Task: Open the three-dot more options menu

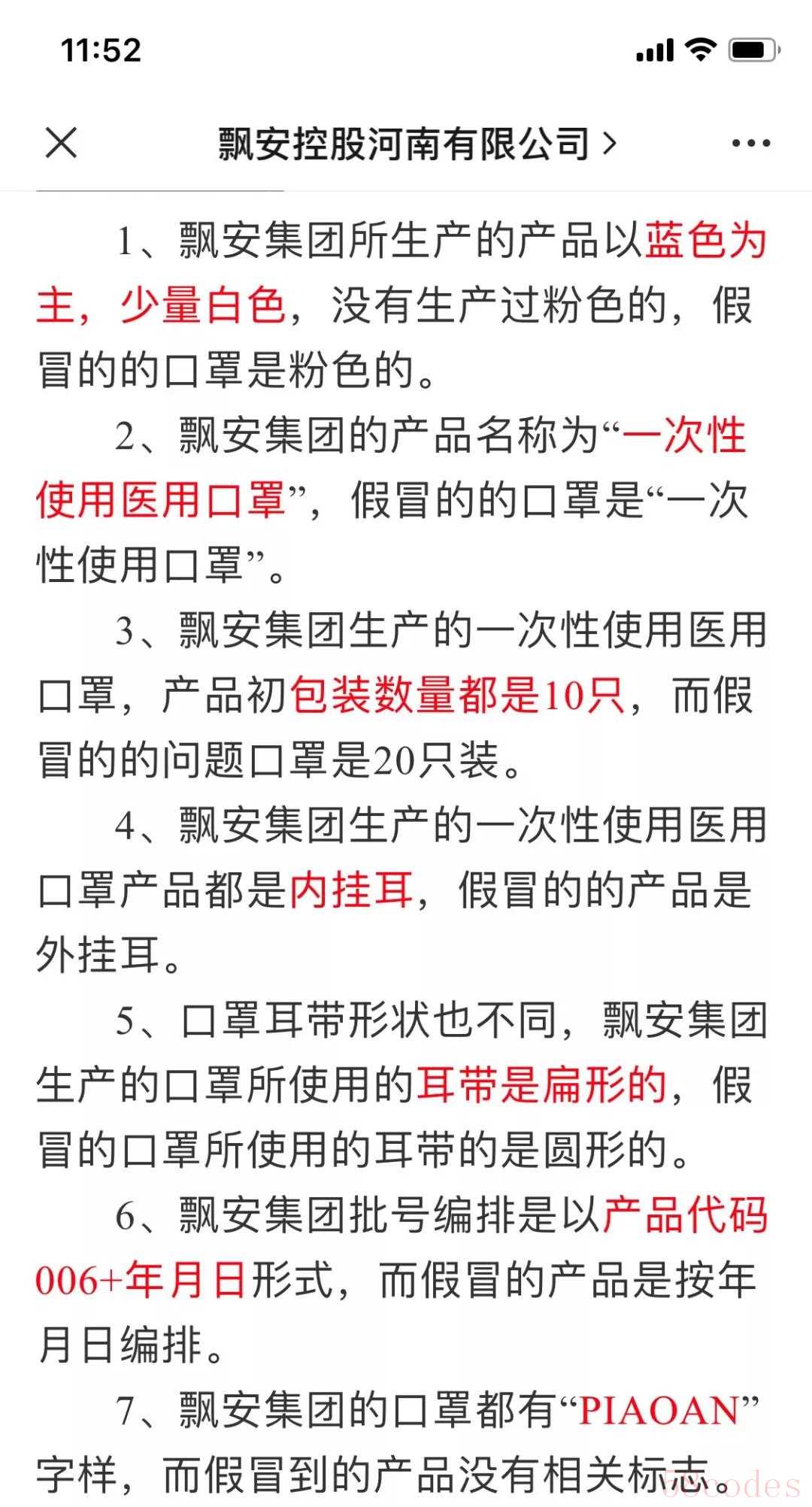Action: point(751,143)
